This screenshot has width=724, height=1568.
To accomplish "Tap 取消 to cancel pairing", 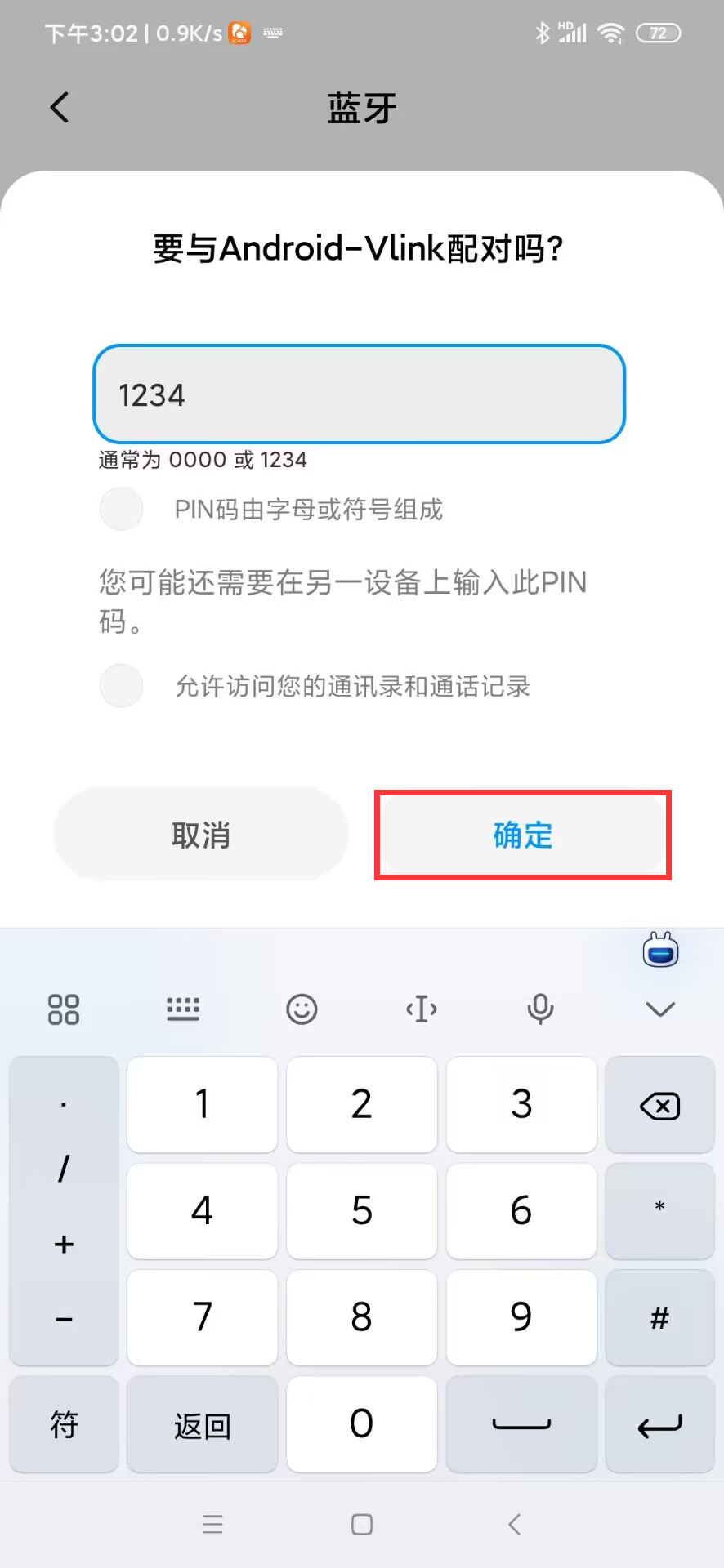I will (x=201, y=835).
